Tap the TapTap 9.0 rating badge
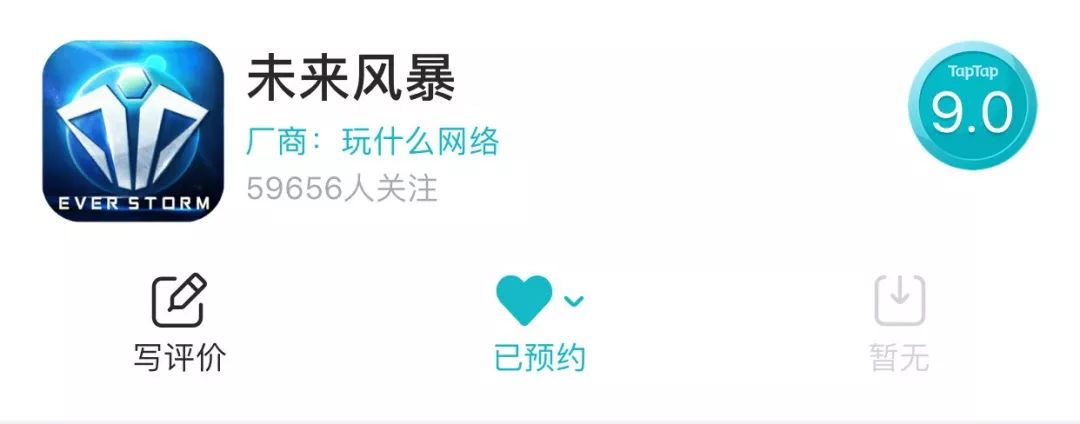The width and height of the screenshot is (1080, 424). click(x=971, y=106)
